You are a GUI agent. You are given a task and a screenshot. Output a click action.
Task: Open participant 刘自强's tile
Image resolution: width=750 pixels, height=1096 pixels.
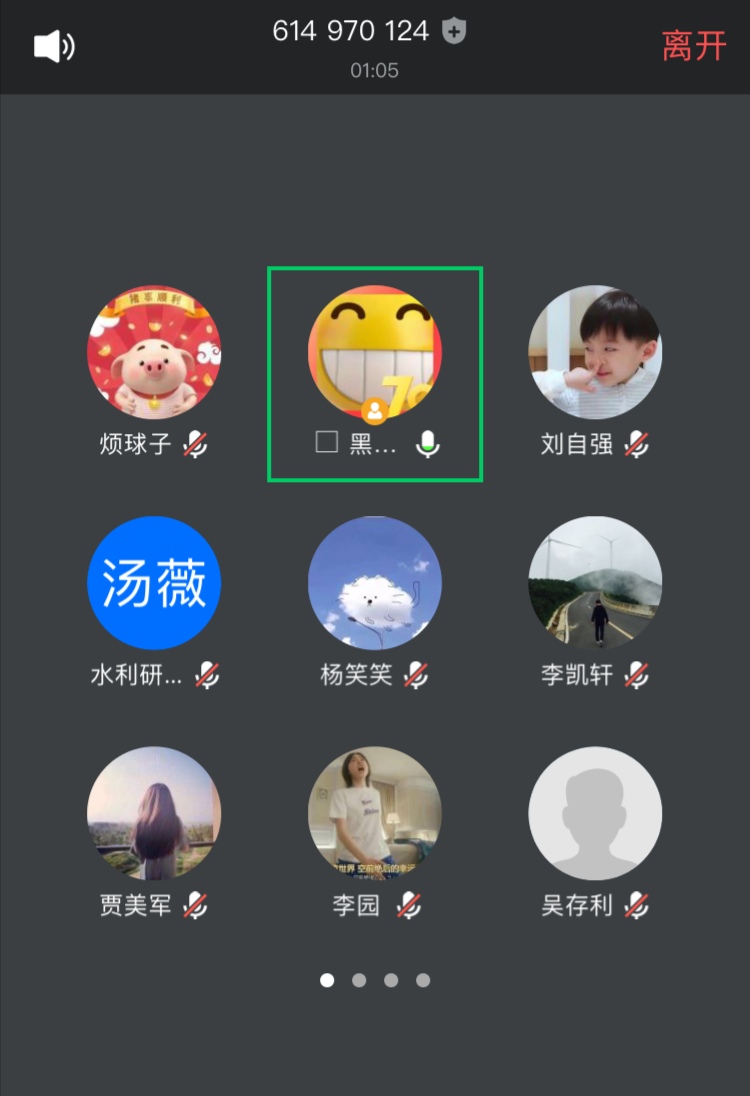pos(595,352)
